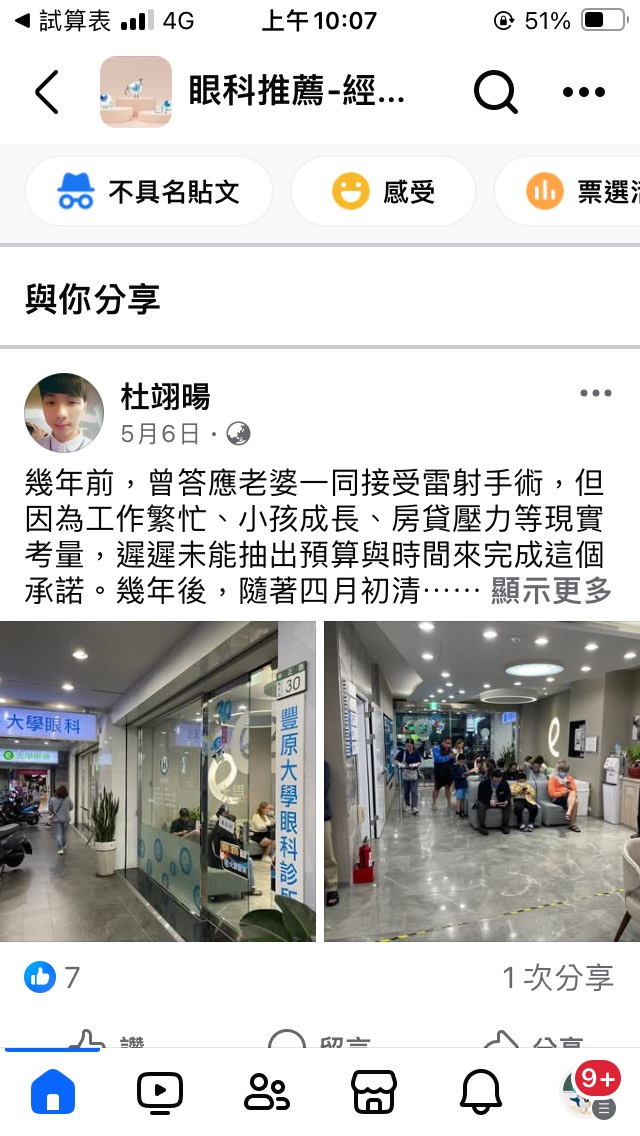Search within the 眼科推薦 group
The width and height of the screenshot is (640, 1136).
click(495, 92)
